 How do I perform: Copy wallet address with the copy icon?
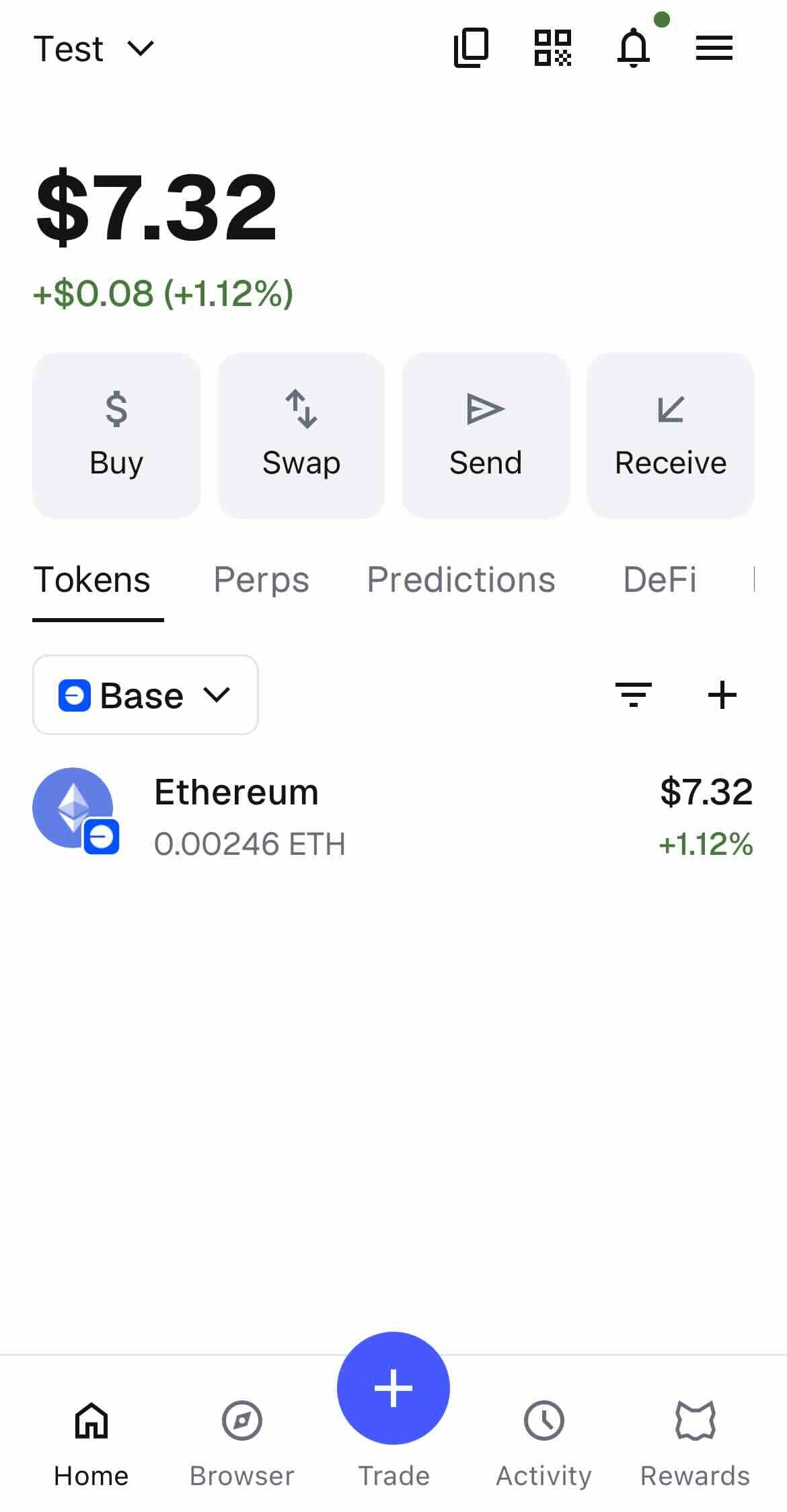(470, 47)
